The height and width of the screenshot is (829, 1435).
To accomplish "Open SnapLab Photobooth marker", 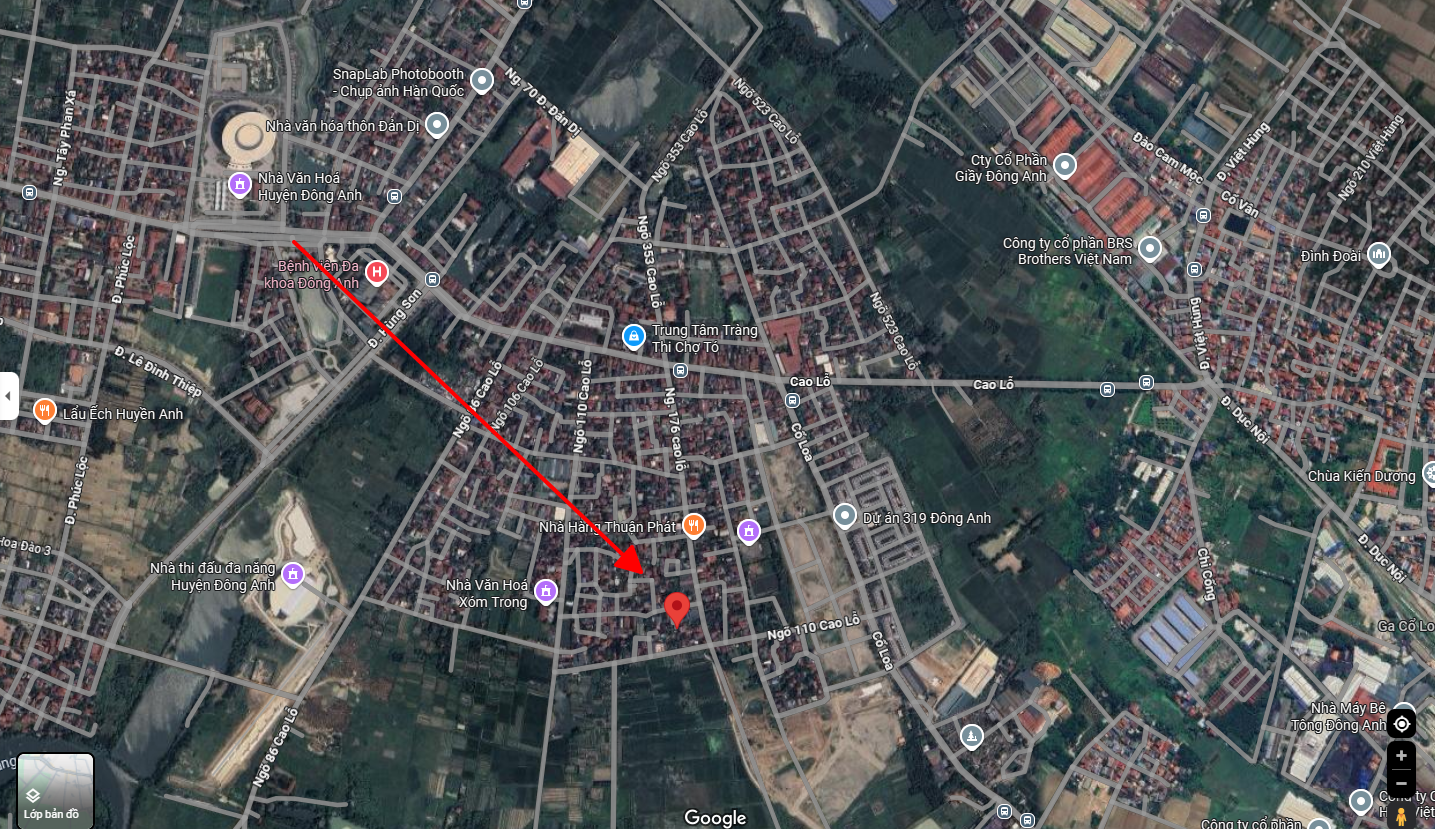I will coord(482,80).
